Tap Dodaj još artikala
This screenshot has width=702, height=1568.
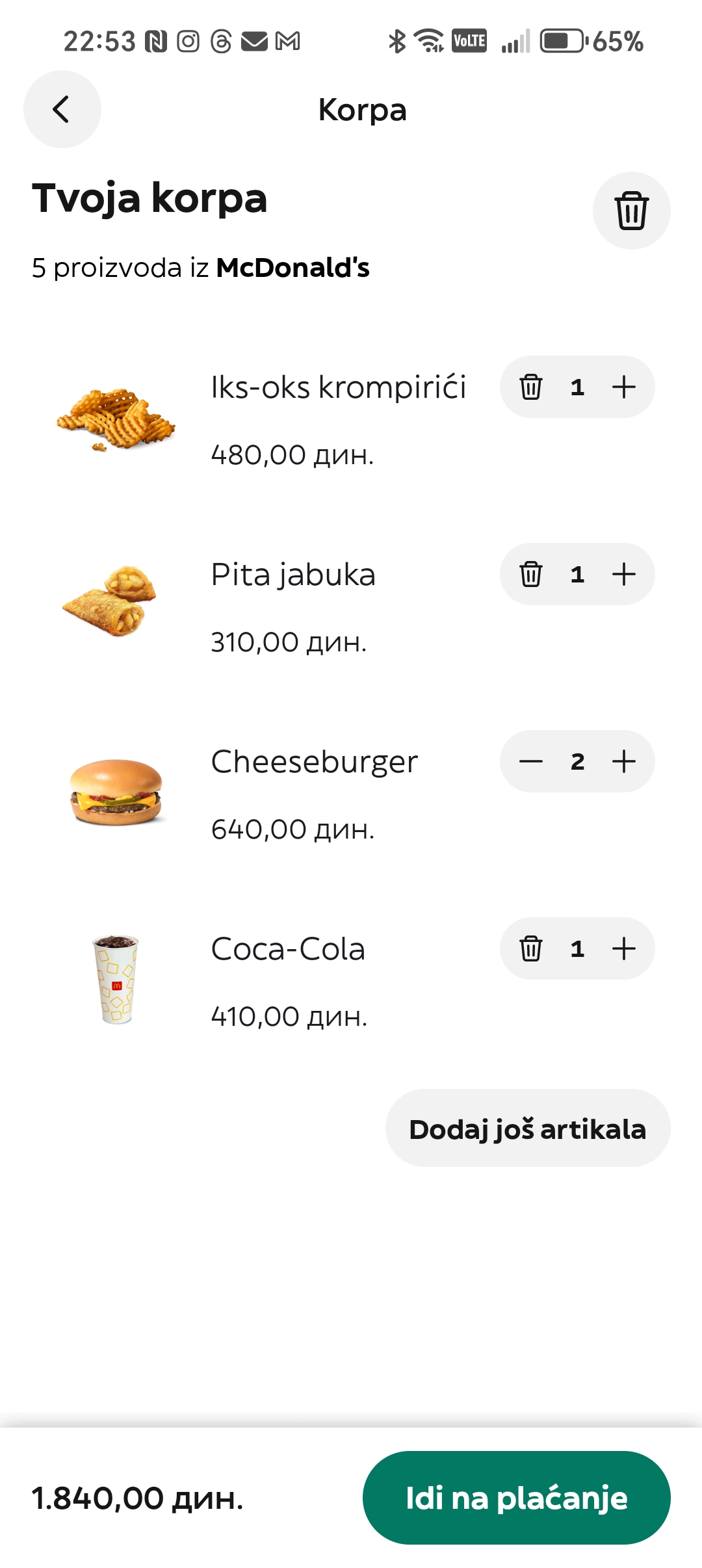click(527, 1129)
